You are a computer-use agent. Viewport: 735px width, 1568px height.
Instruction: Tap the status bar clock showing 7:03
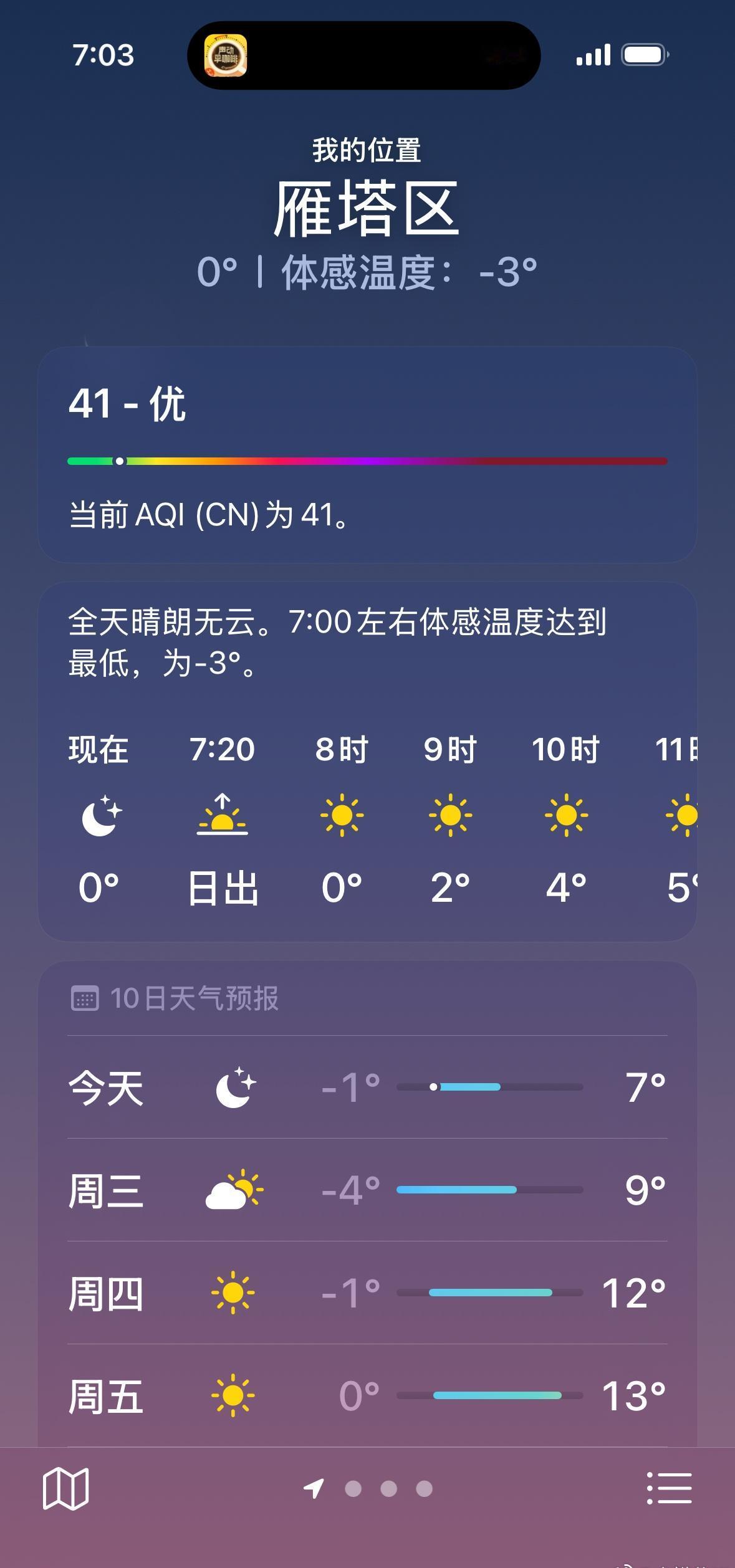click(101, 56)
